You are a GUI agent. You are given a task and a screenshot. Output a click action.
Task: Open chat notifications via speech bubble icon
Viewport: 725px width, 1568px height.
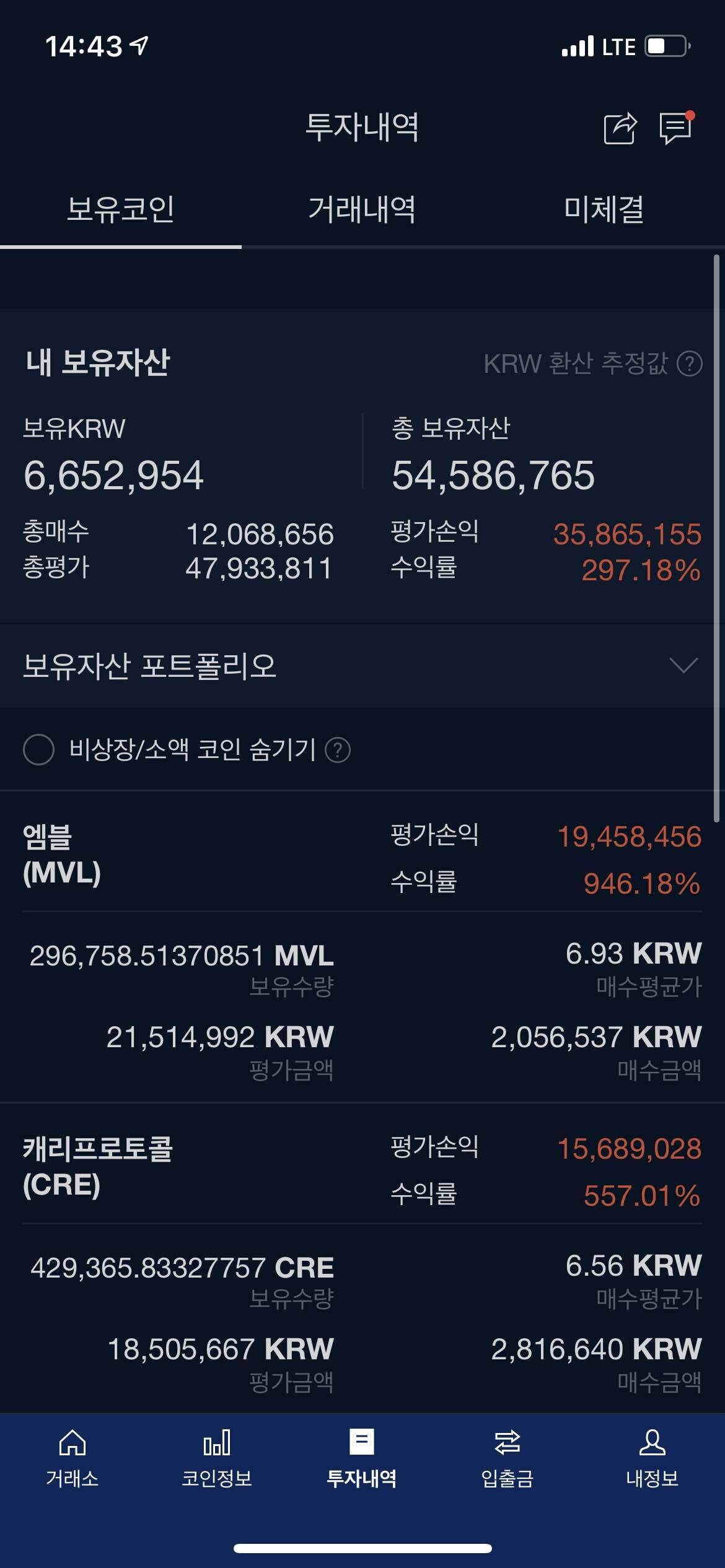(x=675, y=129)
